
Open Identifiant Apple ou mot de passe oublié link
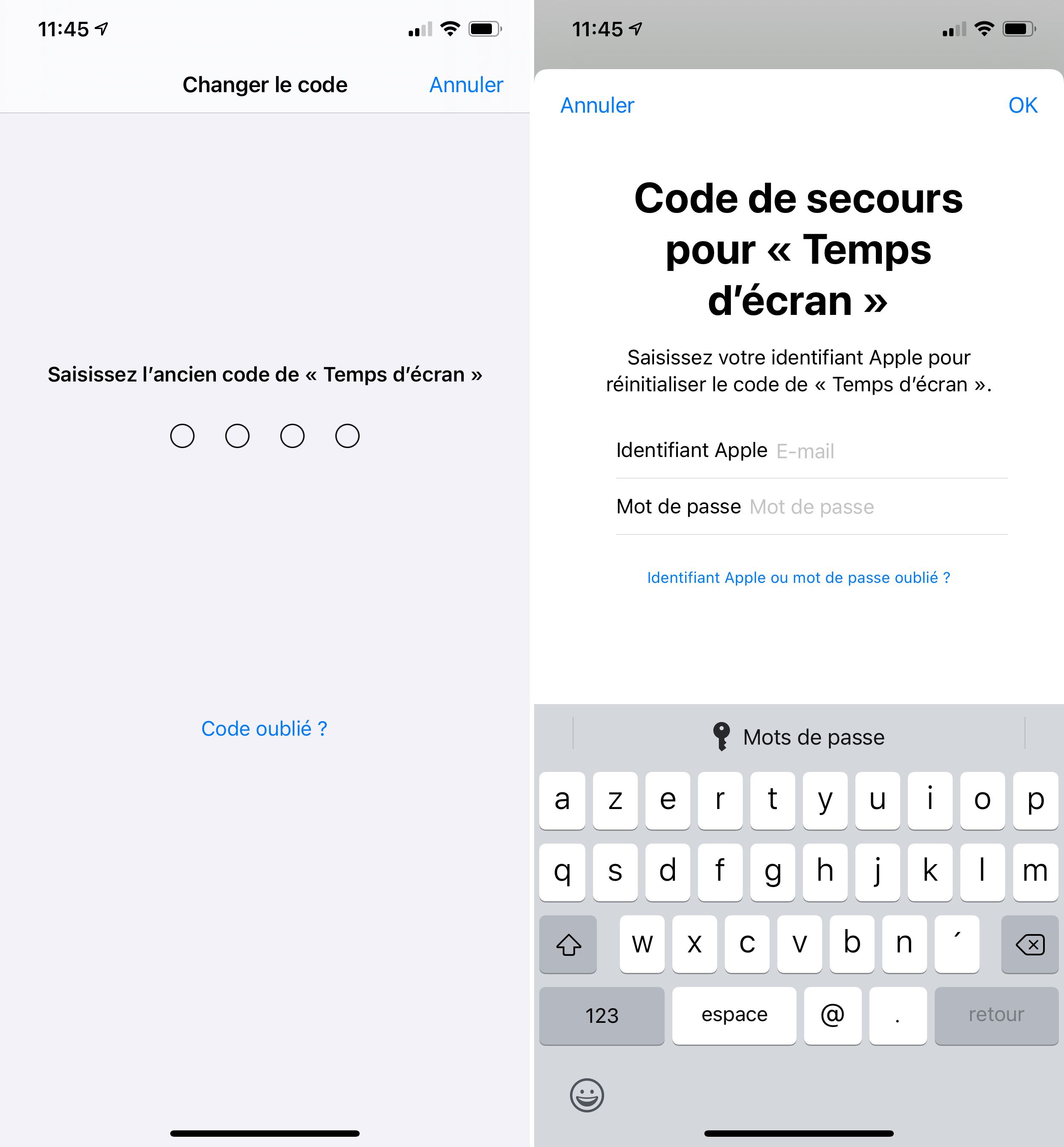pyautogui.click(x=799, y=577)
